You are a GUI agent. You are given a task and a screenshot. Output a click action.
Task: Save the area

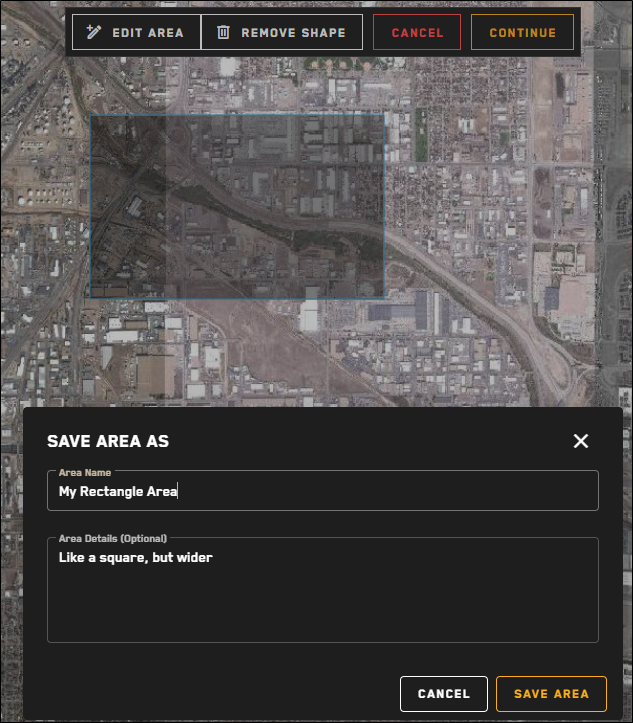pyautogui.click(x=551, y=694)
